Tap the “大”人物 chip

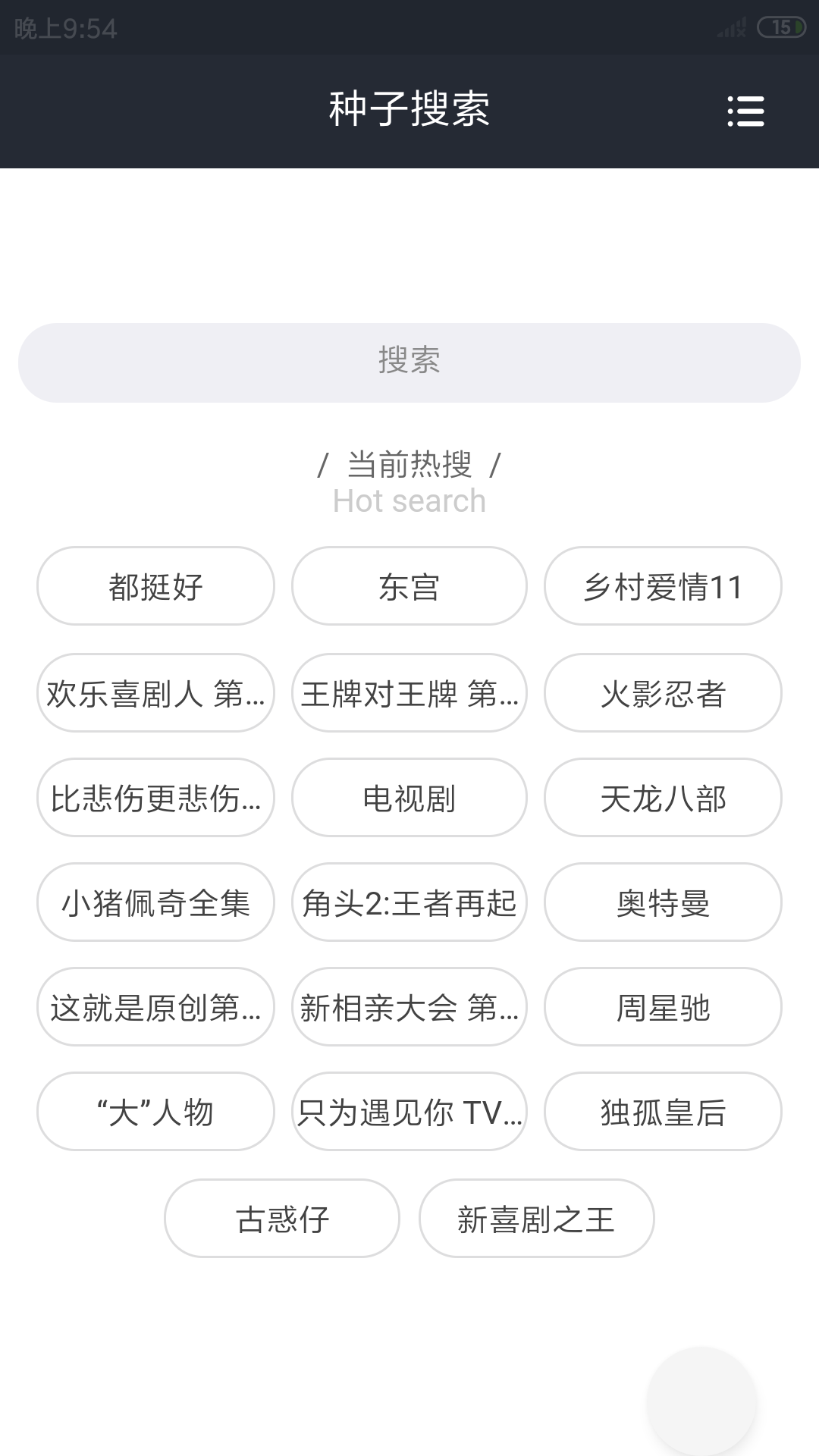tap(155, 1112)
